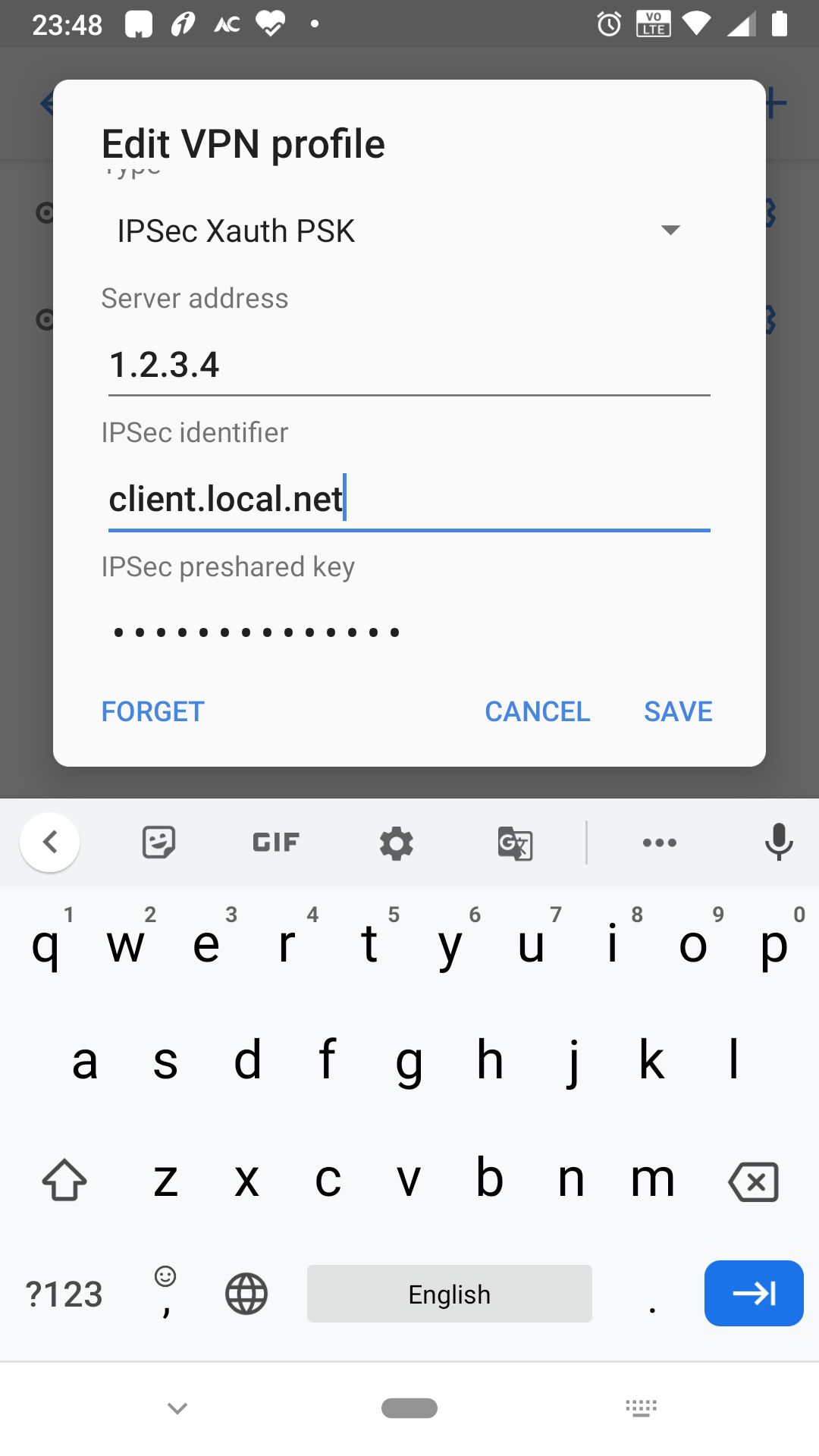Focus the IPSec identifier field
The width and height of the screenshot is (819, 1456).
point(409,499)
